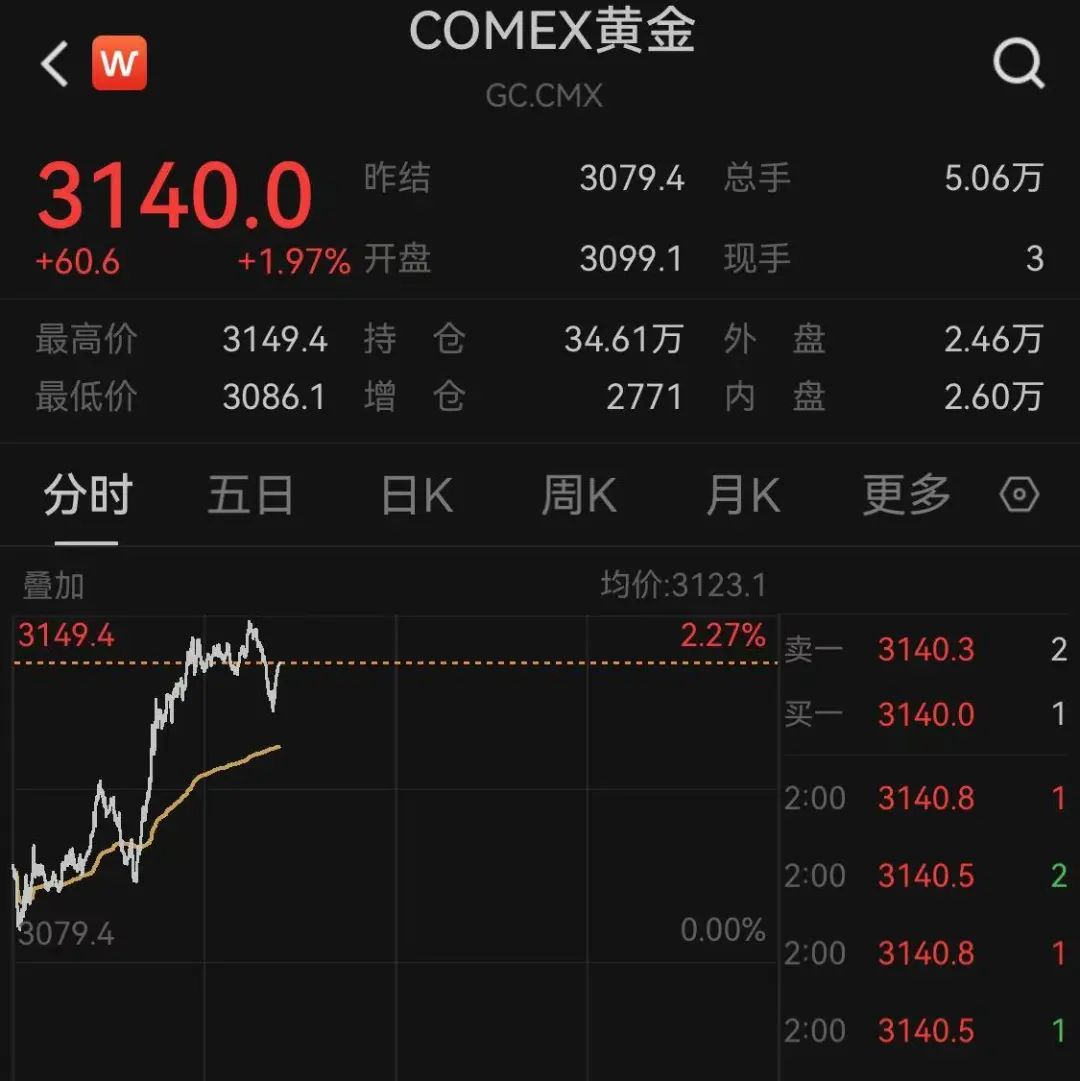
Task: Show the 周K chart
Action: tap(579, 496)
